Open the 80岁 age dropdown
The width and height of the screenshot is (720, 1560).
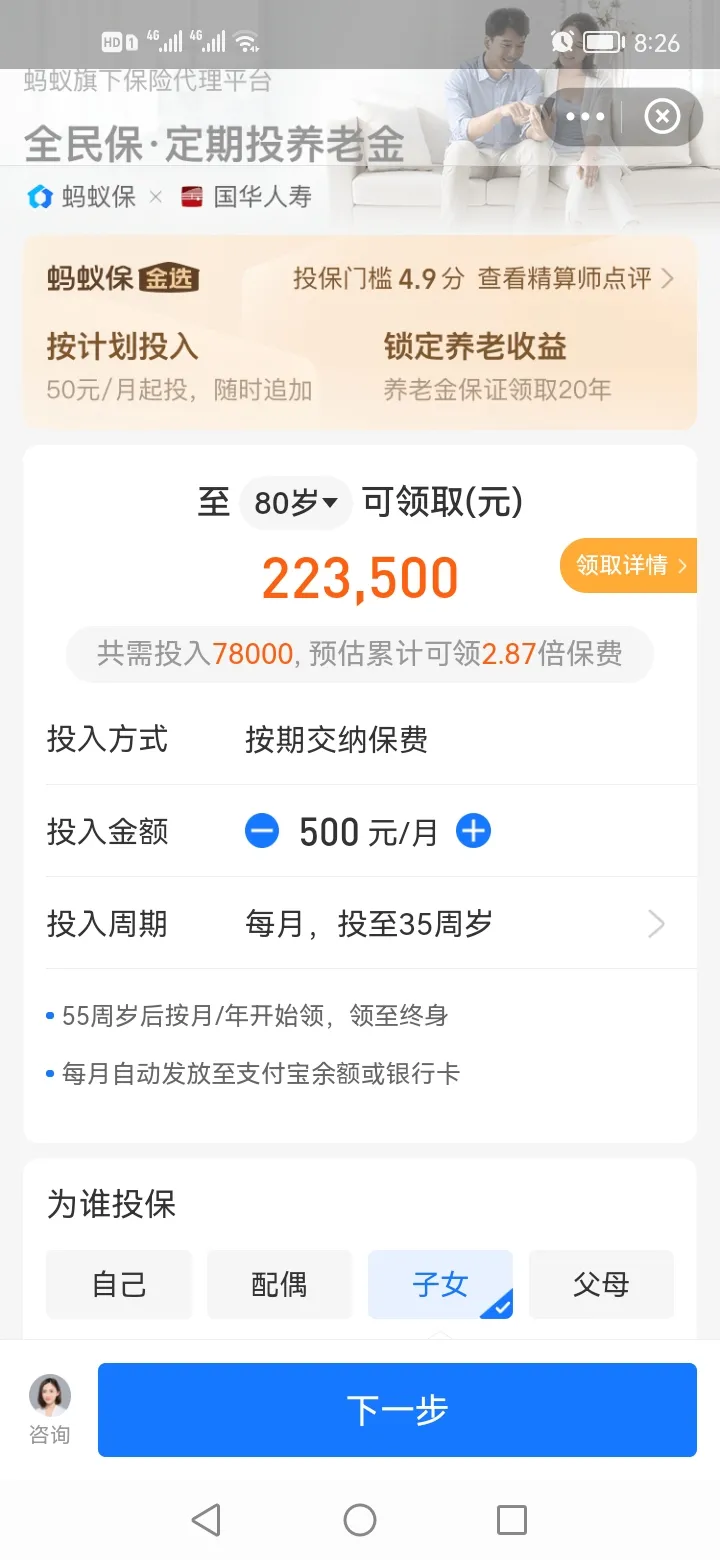click(x=296, y=502)
